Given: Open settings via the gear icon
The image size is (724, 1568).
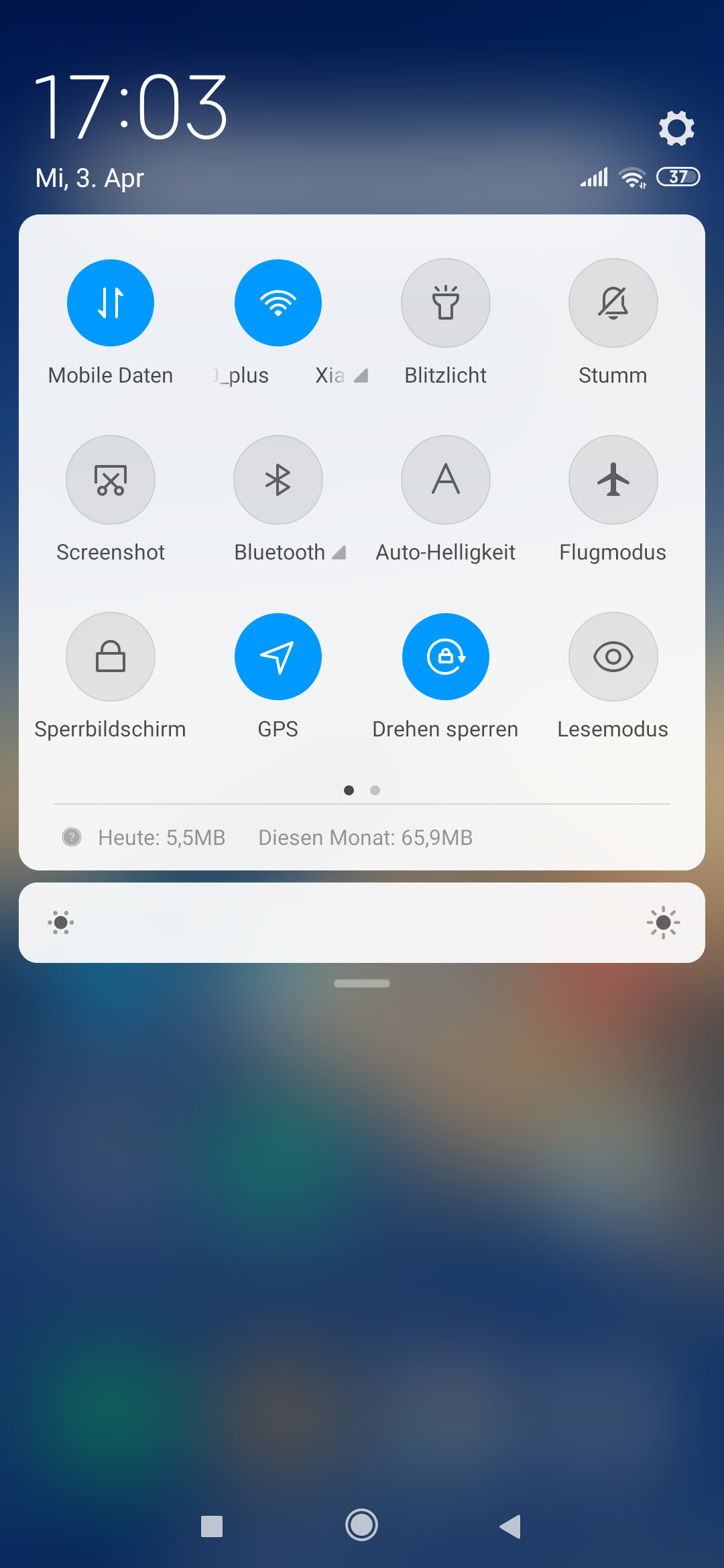Looking at the screenshot, I should tap(676, 128).
